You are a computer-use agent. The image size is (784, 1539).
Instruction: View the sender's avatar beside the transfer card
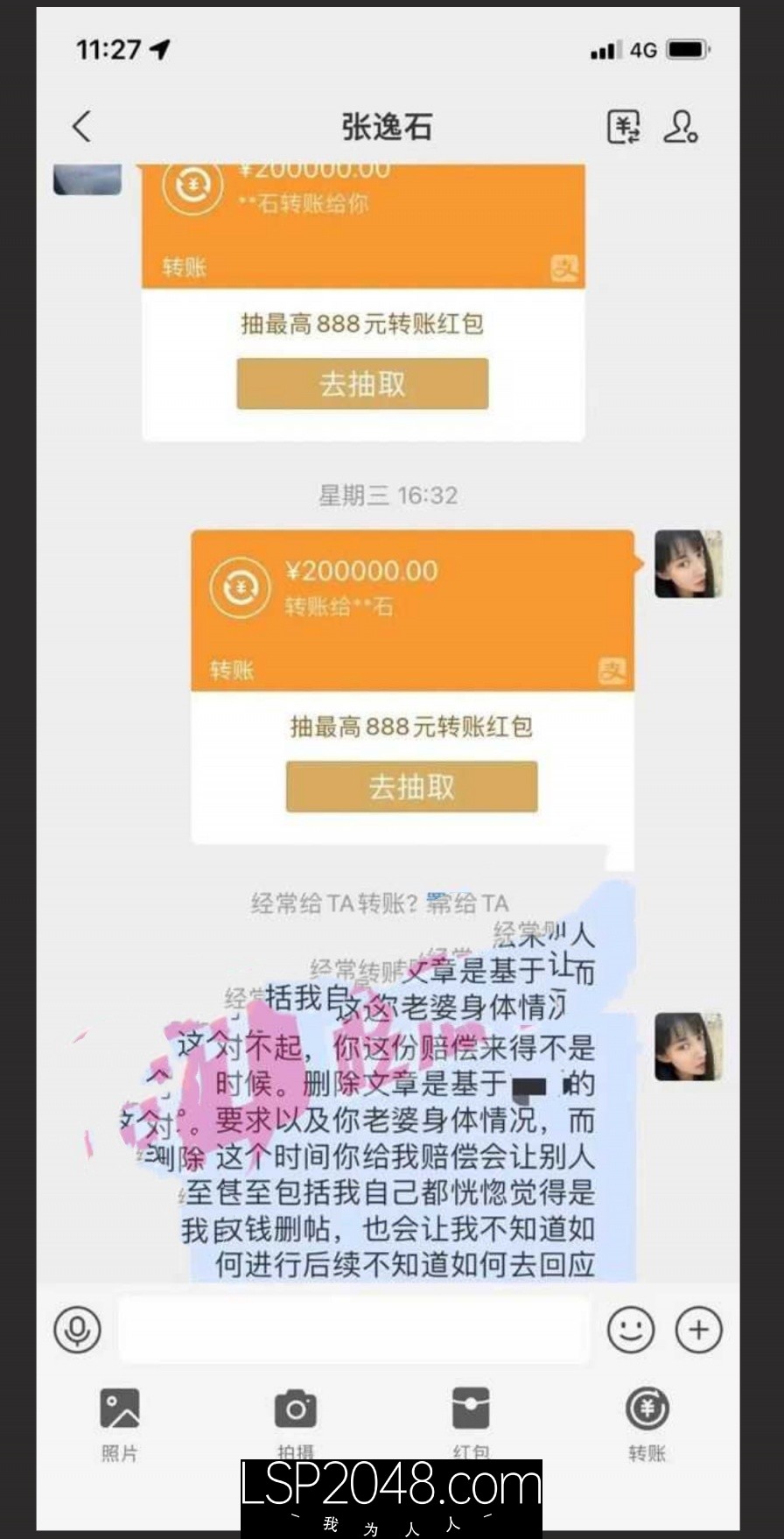pyautogui.click(x=688, y=564)
